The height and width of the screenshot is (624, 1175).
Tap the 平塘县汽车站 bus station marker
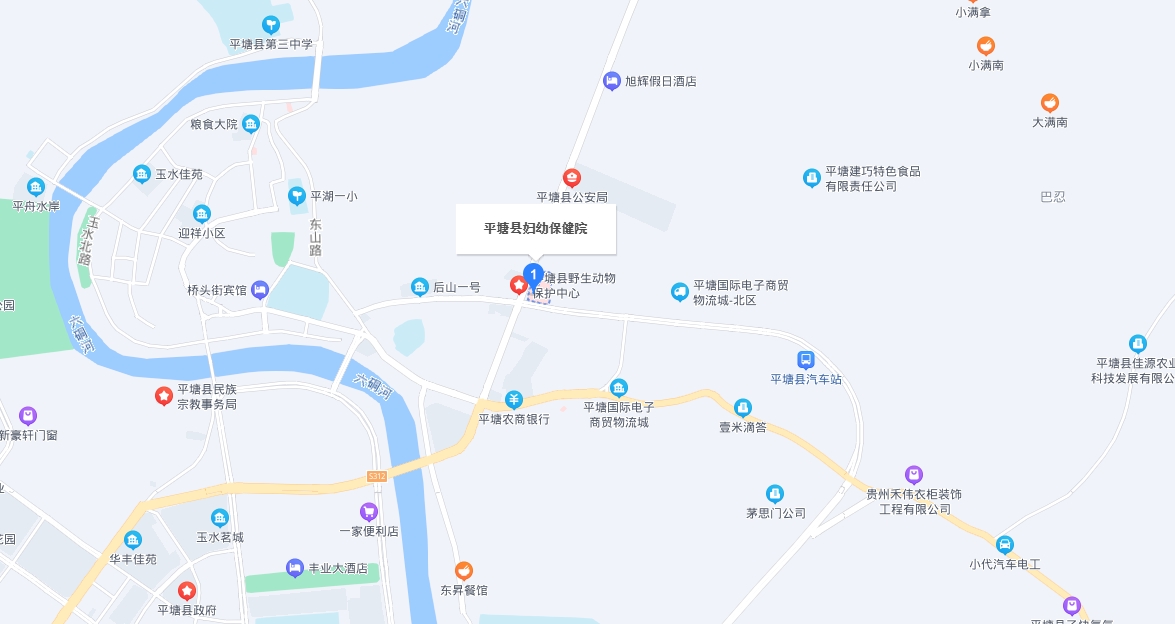[806, 360]
